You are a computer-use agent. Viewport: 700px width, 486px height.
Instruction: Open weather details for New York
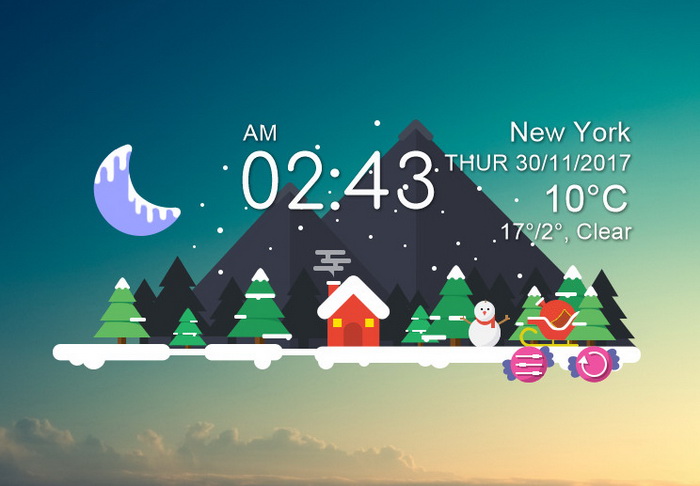point(570,132)
